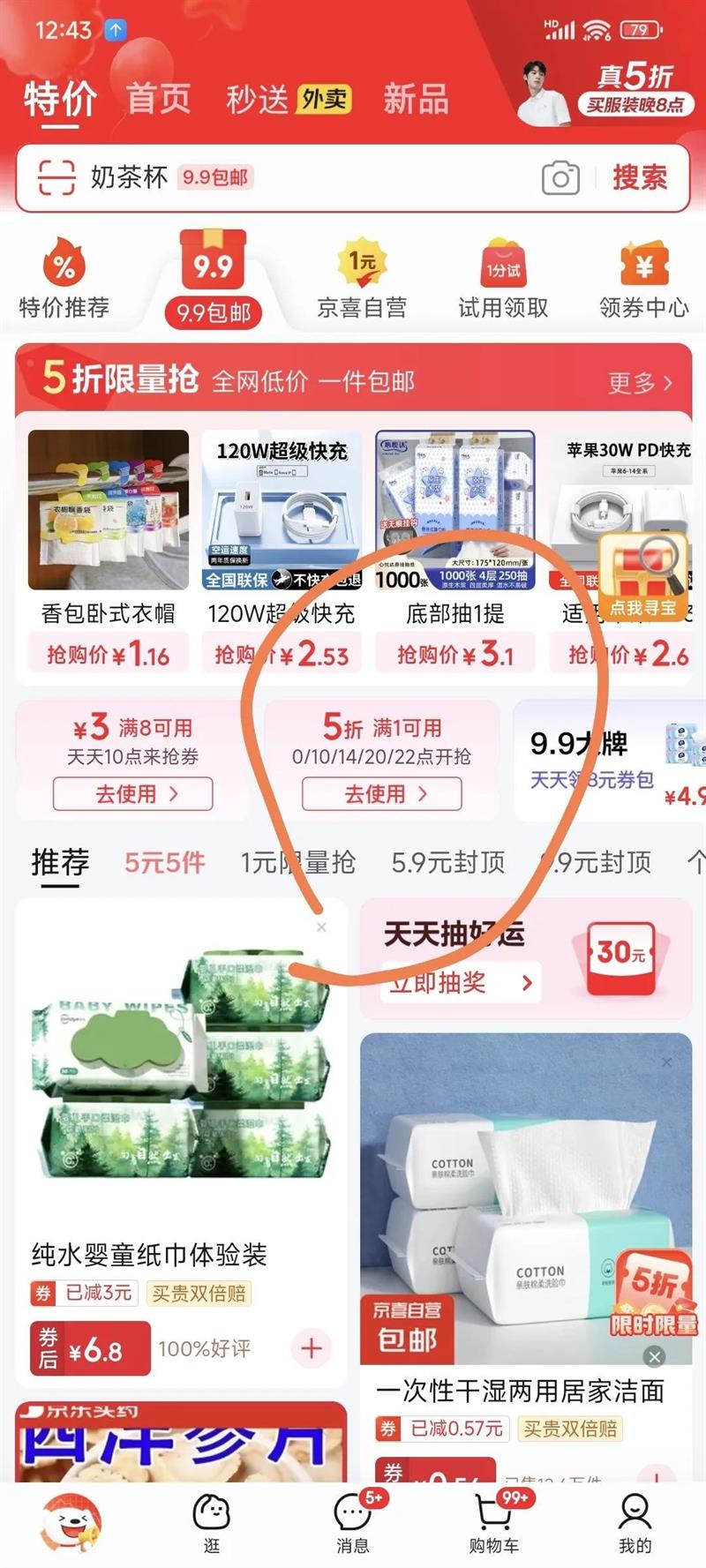Open 特价推荐 category

coord(64,279)
